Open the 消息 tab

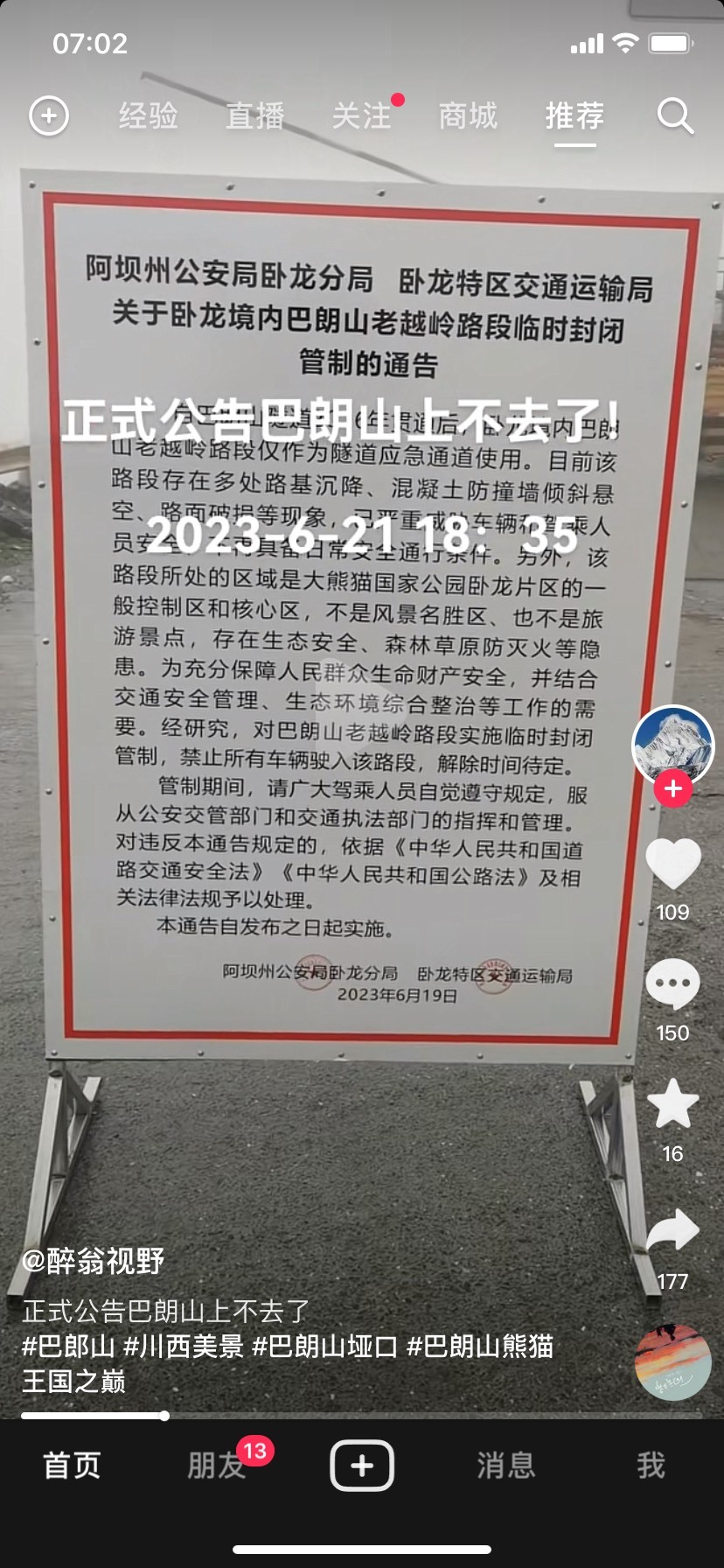pyautogui.click(x=506, y=1465)
